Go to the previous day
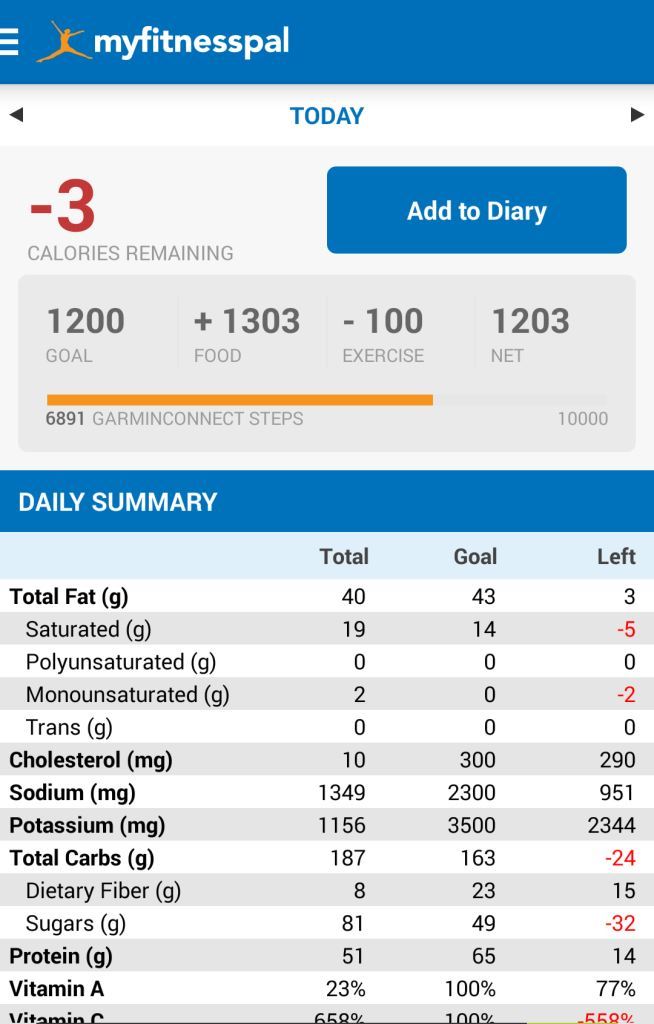 [16, 115]
